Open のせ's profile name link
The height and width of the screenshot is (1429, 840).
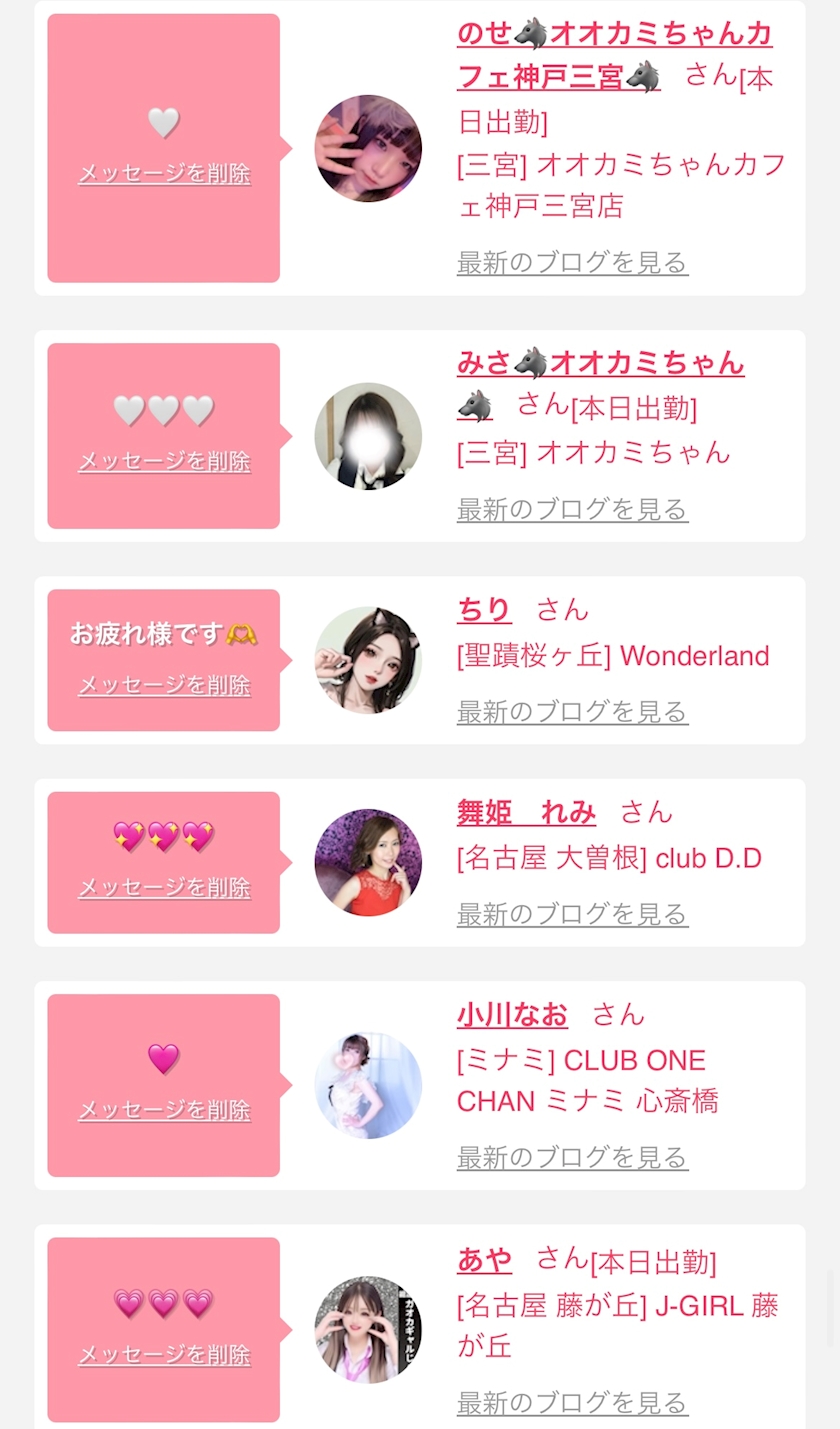pyautogui.click(x=614, y=55)
